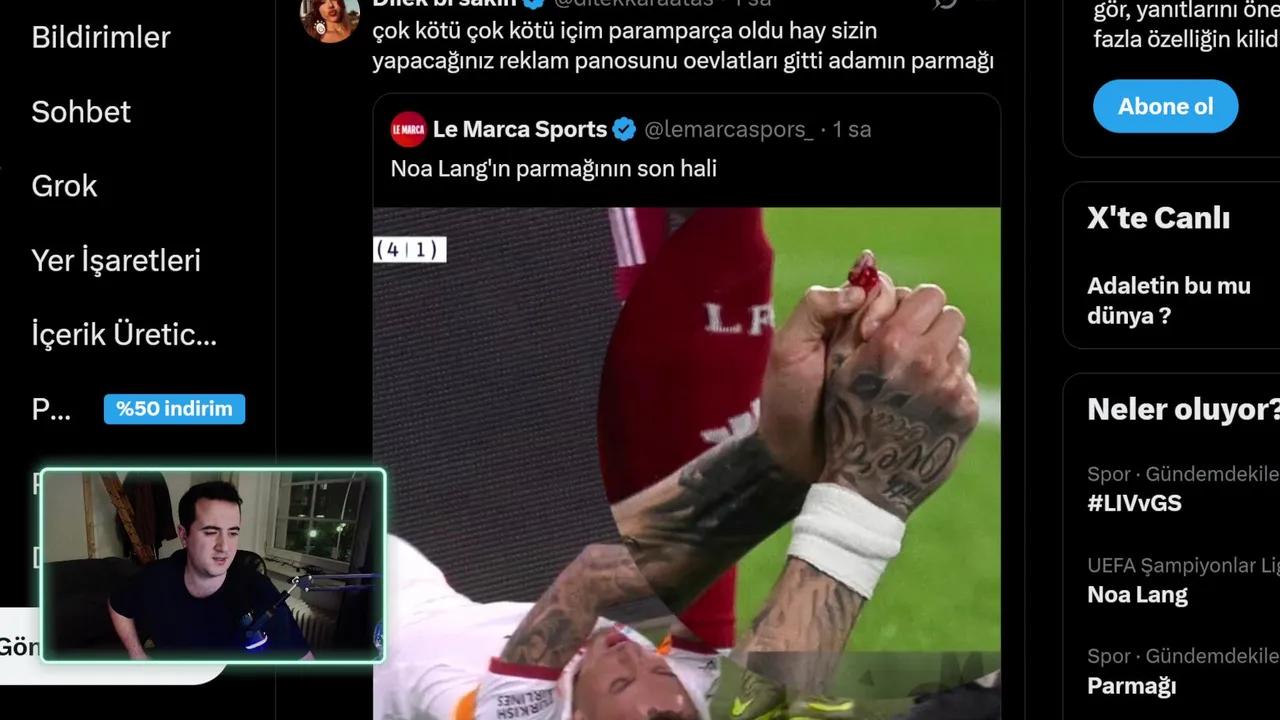The image size is (1280, 720).
Task: Open Grok from the sidebar
Action: click(x=64, y=186)
